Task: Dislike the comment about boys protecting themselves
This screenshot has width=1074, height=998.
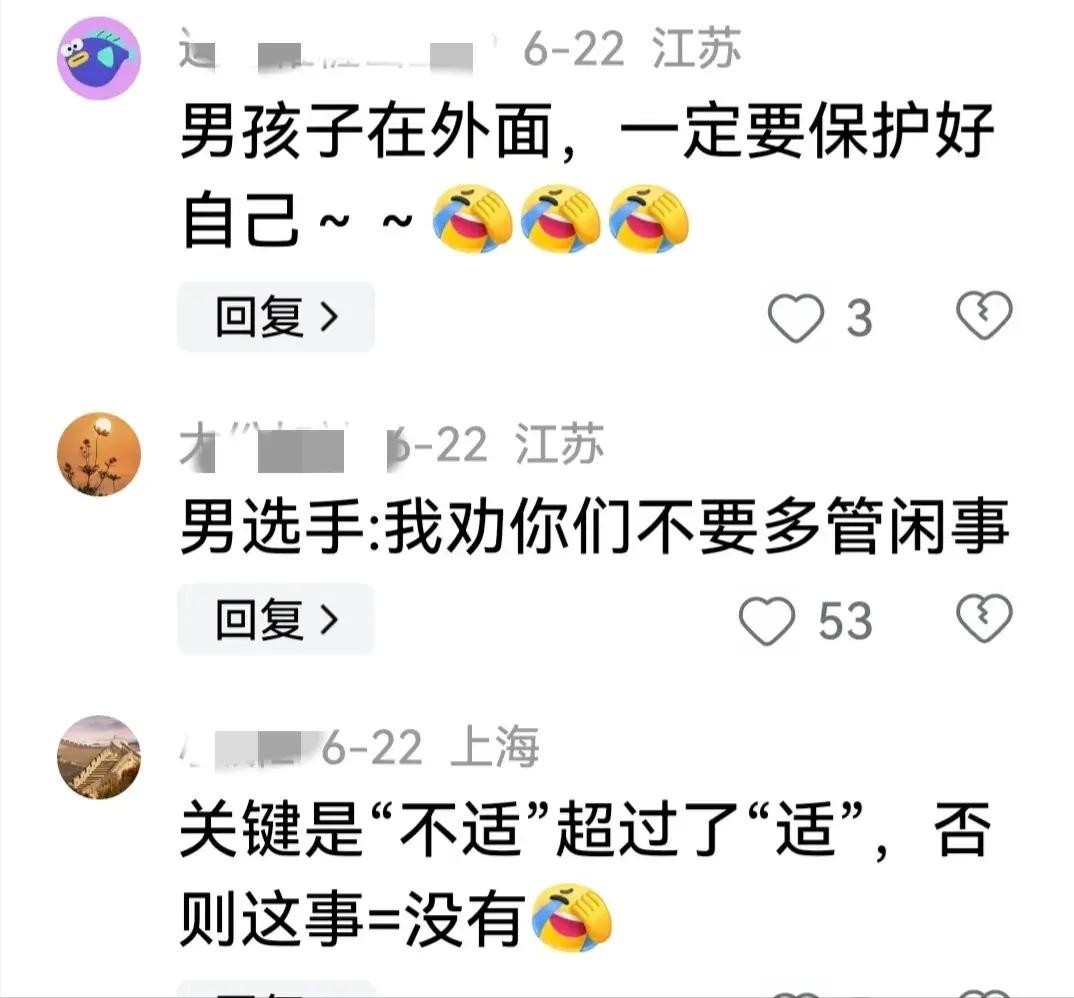Action: 984,317
